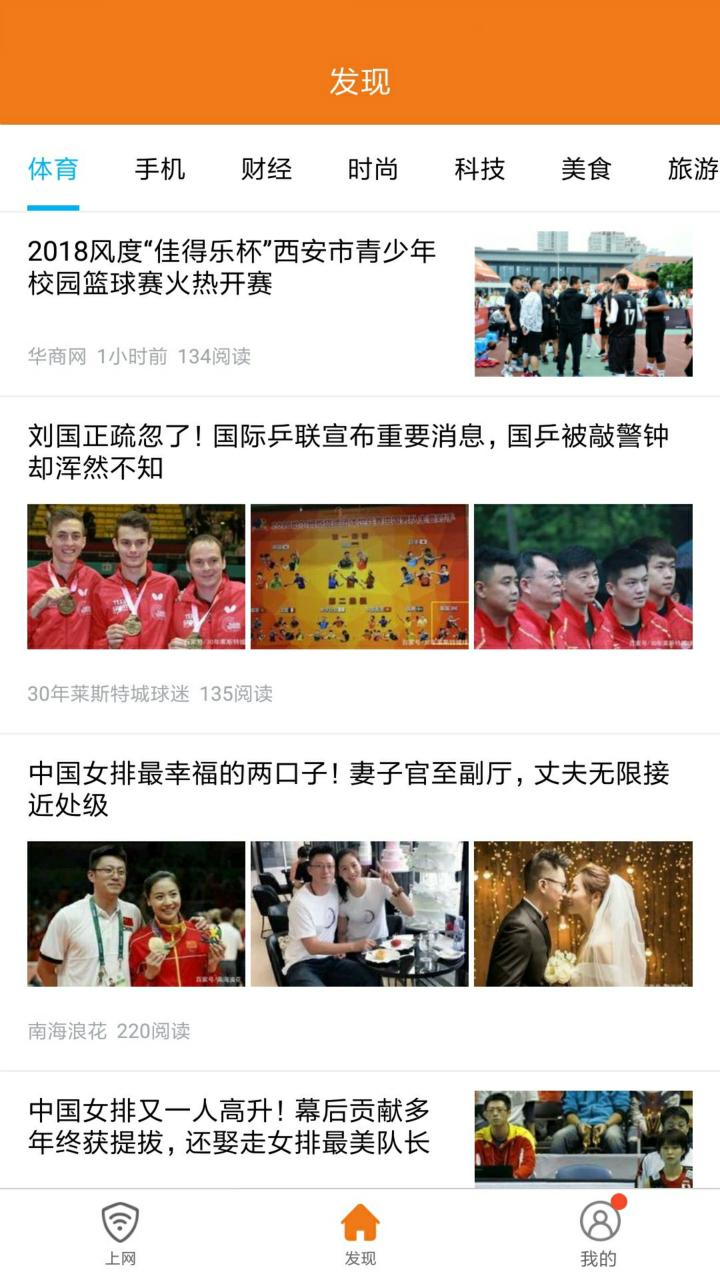
Task: Switch to the 旅游 tab
Action: point(692,169)
